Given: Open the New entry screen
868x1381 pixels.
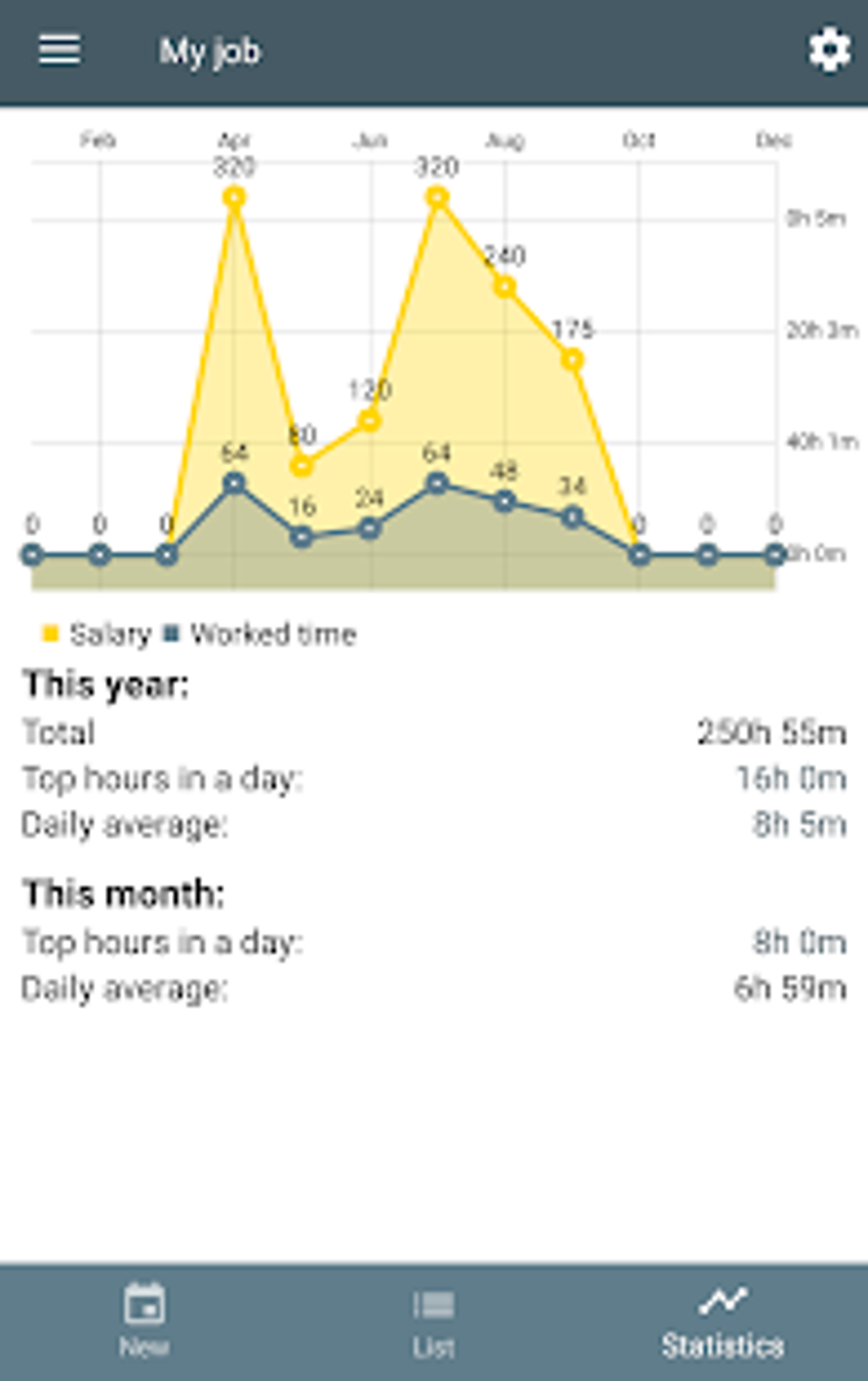Looking at the screenshot, I should (145, 1320).
